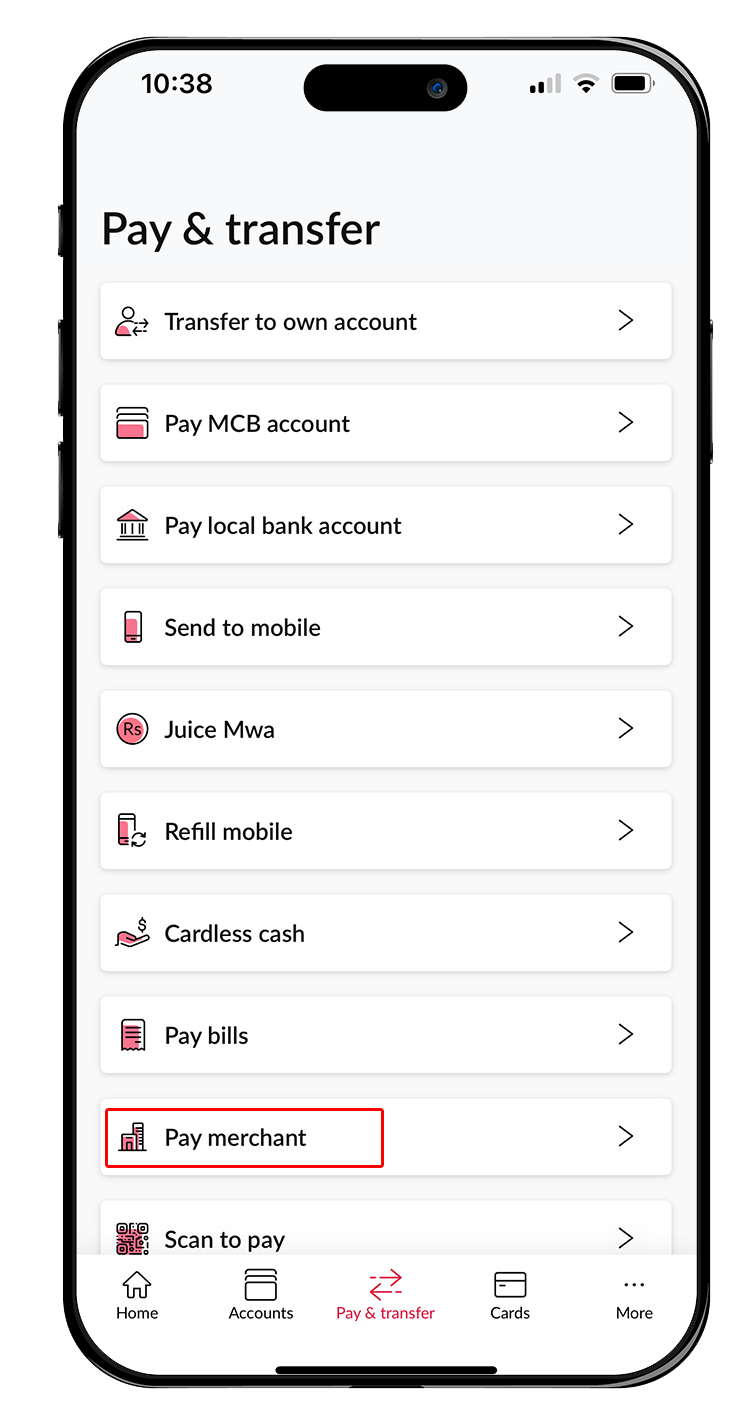Image resolution: width=756 pixels, height=1412 pixels.
Task: Select Refill mobile
Action: [385, 831]
